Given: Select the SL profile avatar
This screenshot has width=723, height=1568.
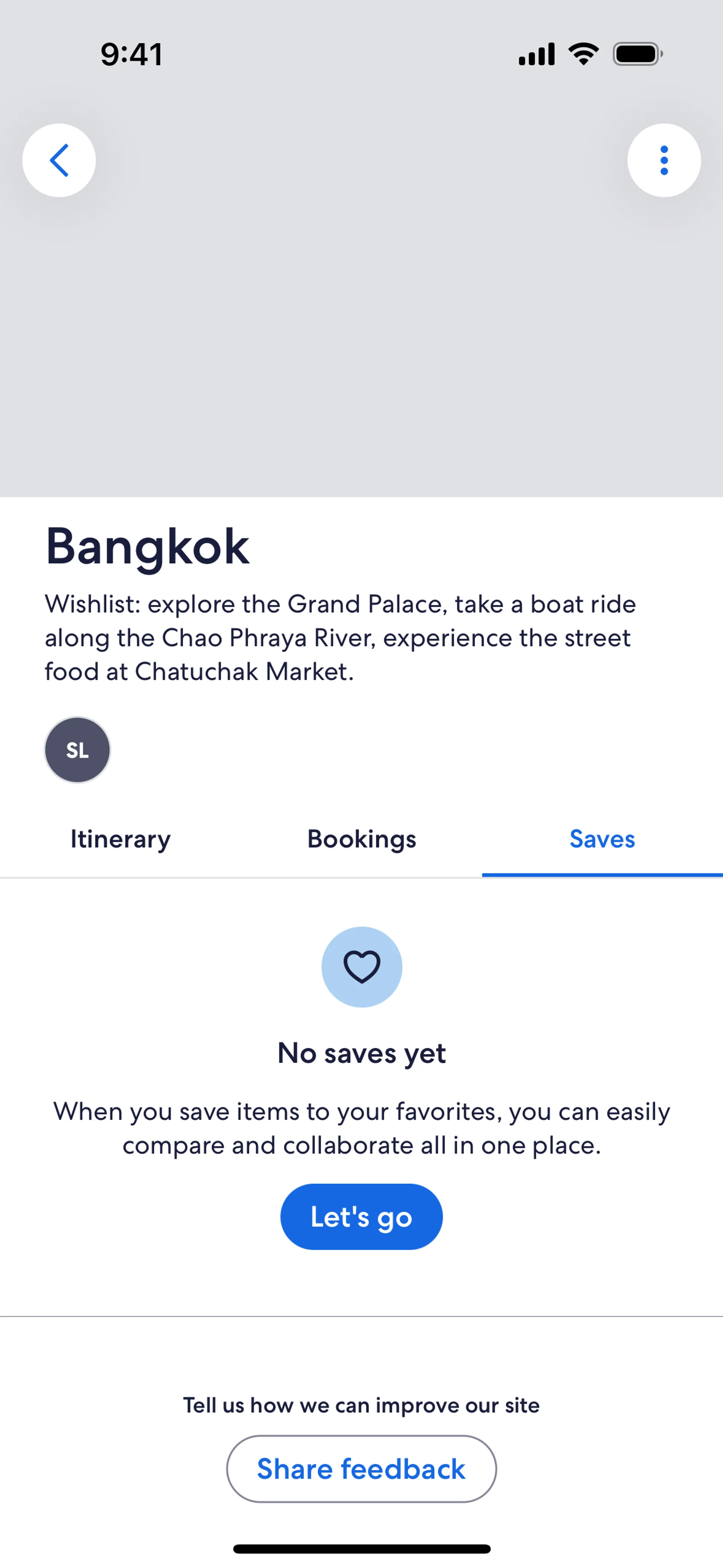Looking at the screenshot, I should [77, 750].
